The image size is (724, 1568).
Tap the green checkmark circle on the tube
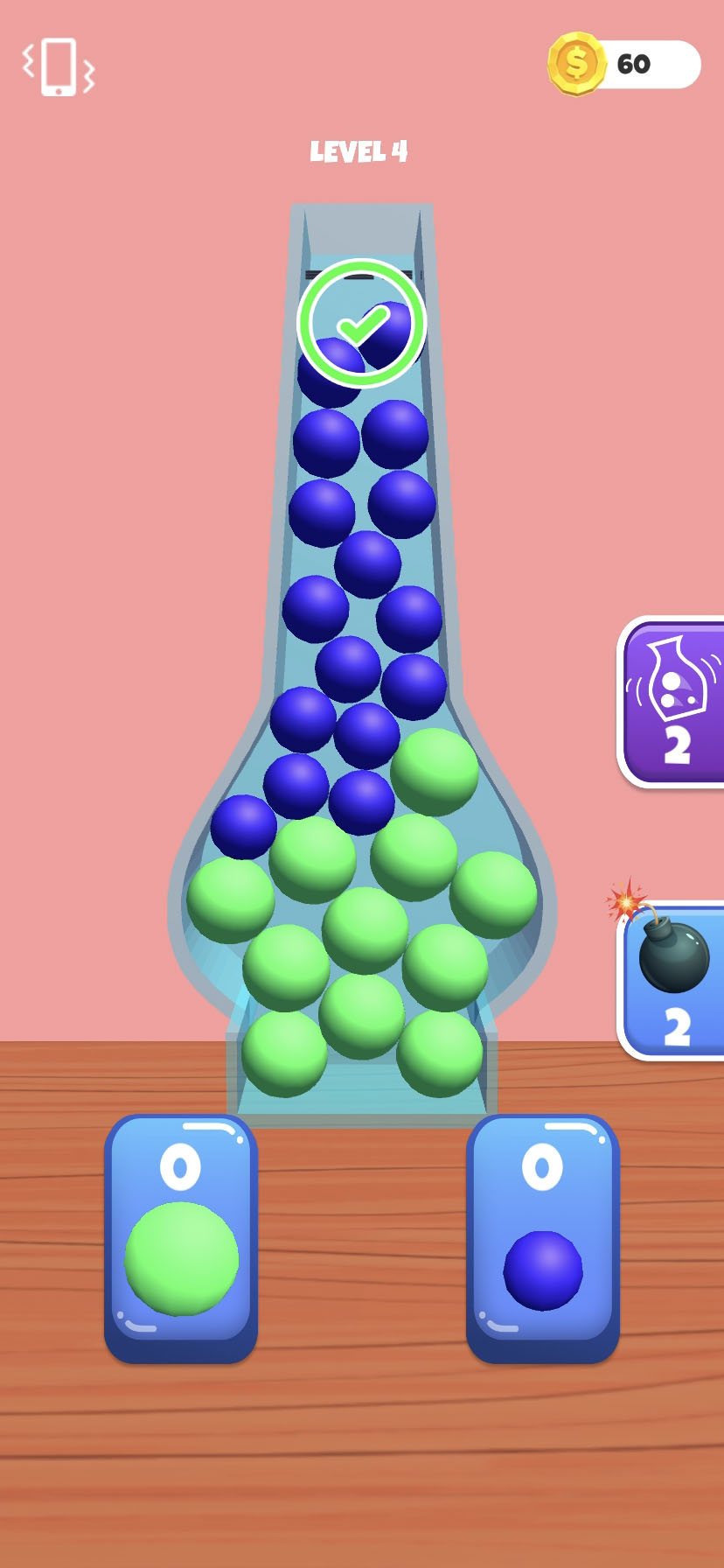point(362,324)
